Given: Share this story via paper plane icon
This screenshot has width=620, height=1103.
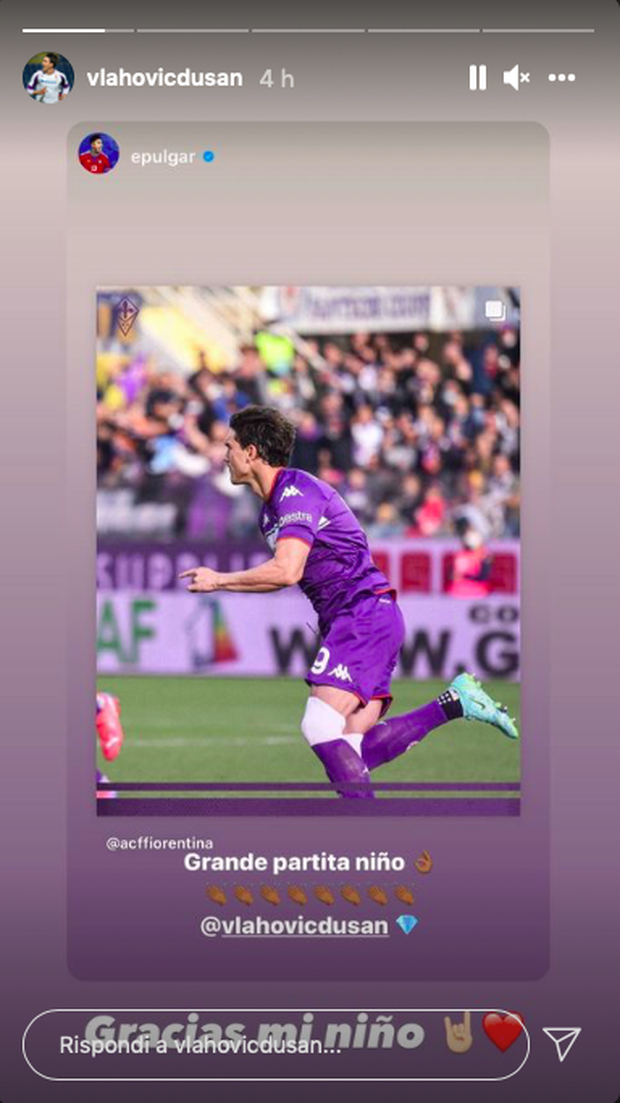Looking at the screenshot, I should coord(562,1044).
